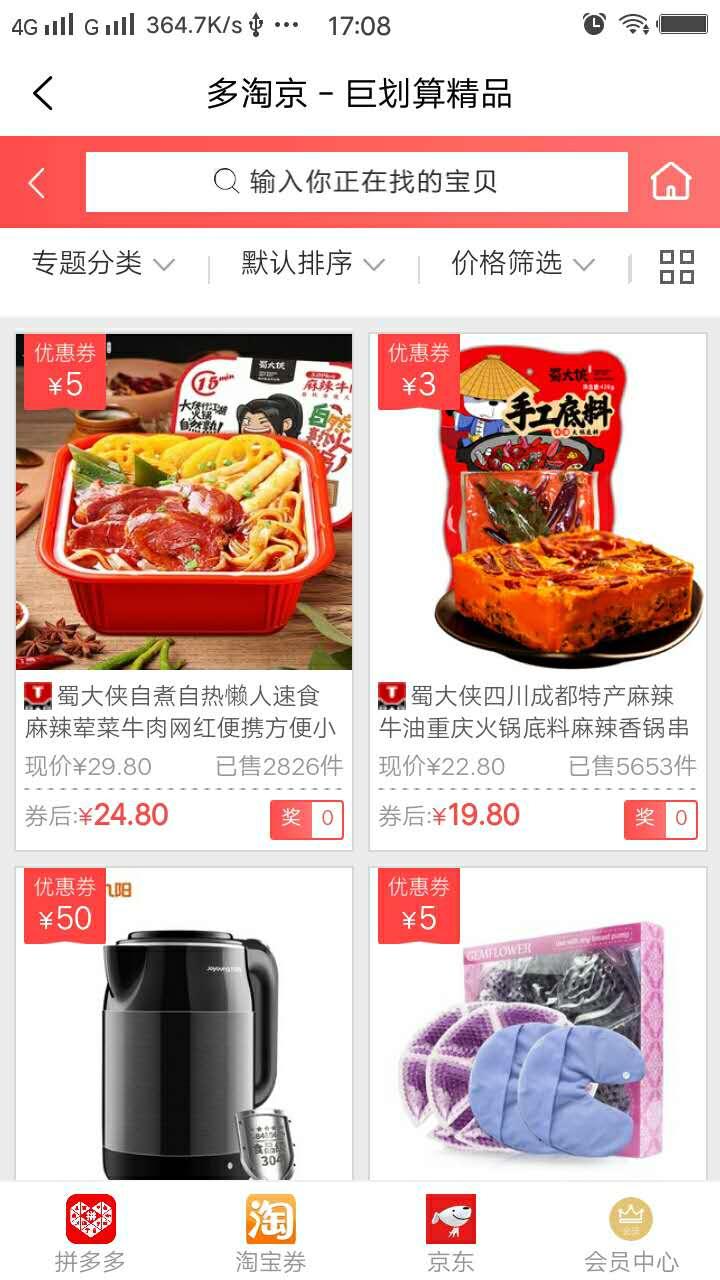Select the 京东 tab
The height and width of the screenshot is (1280, 720).
pyautogui.click(x=451, y=1233)
